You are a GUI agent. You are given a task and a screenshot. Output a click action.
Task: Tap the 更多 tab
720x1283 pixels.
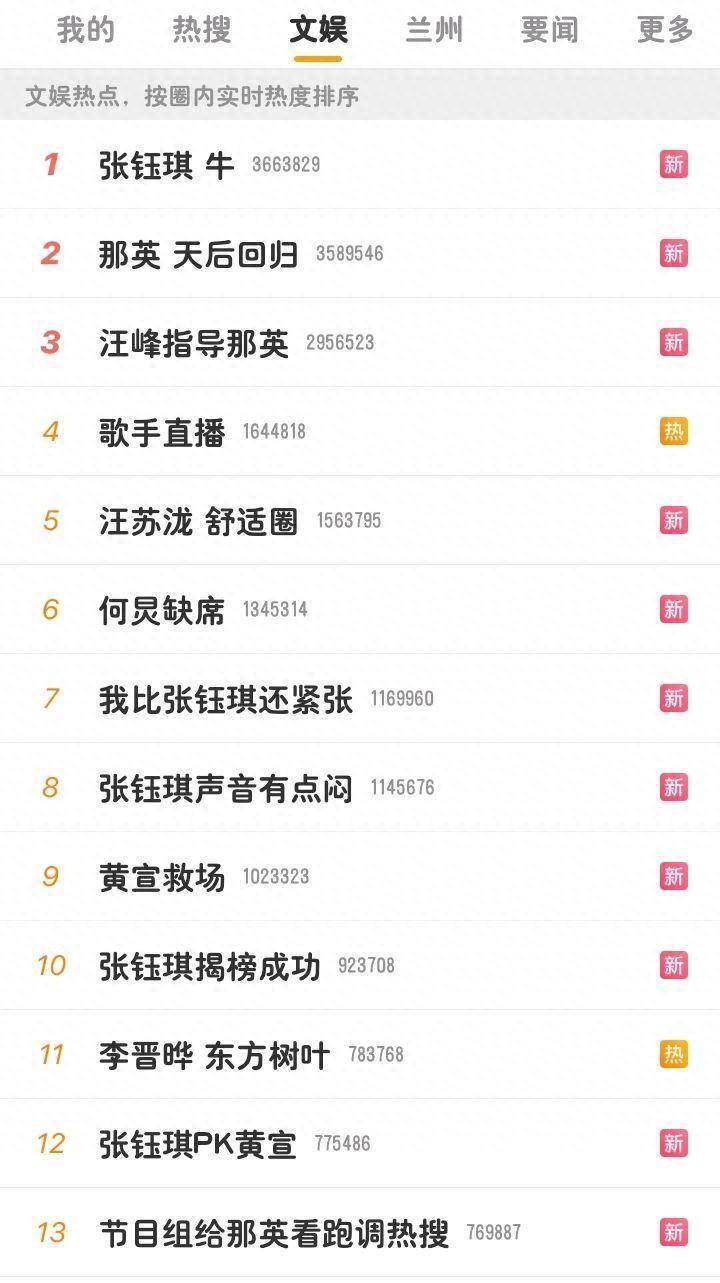[665, 30]
